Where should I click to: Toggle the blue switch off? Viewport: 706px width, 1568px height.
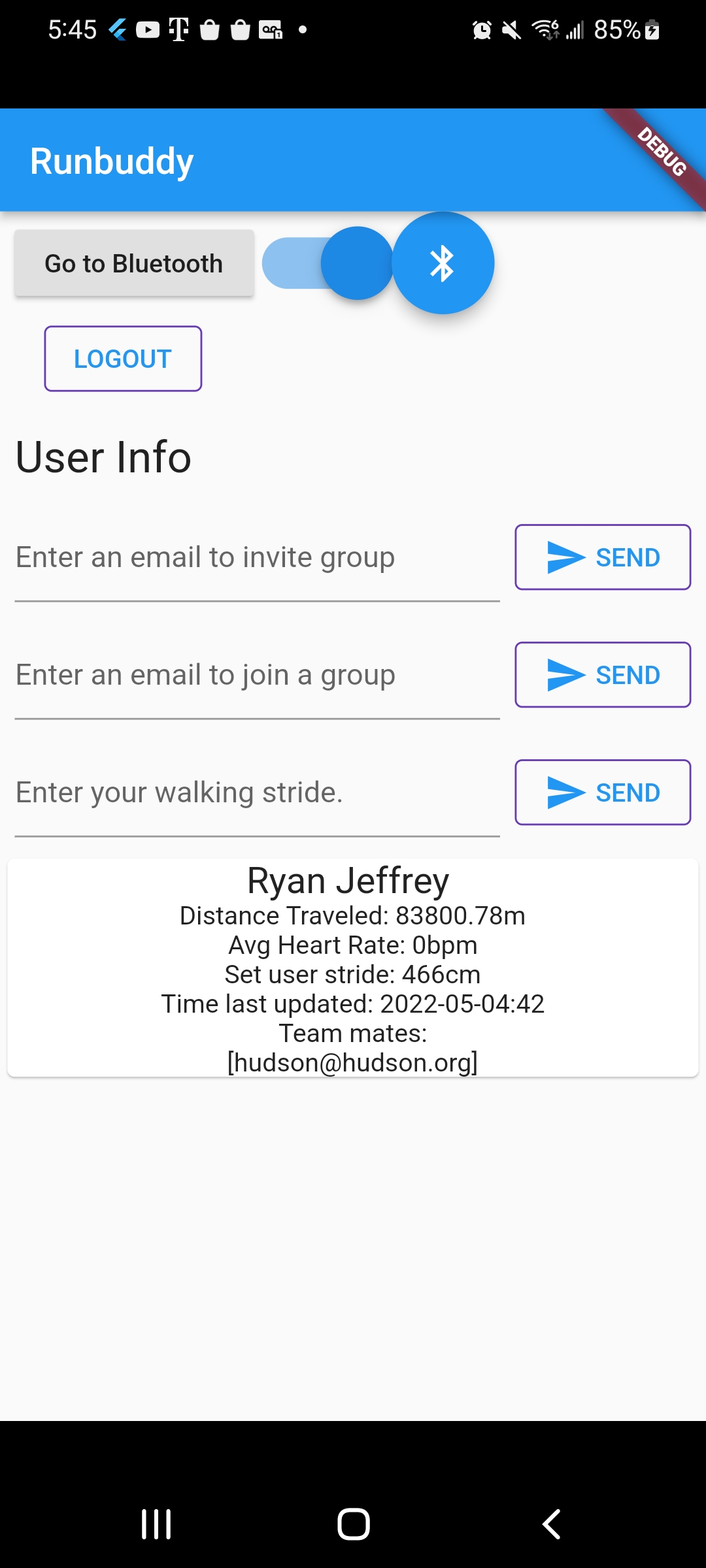[x=328, y=263]
